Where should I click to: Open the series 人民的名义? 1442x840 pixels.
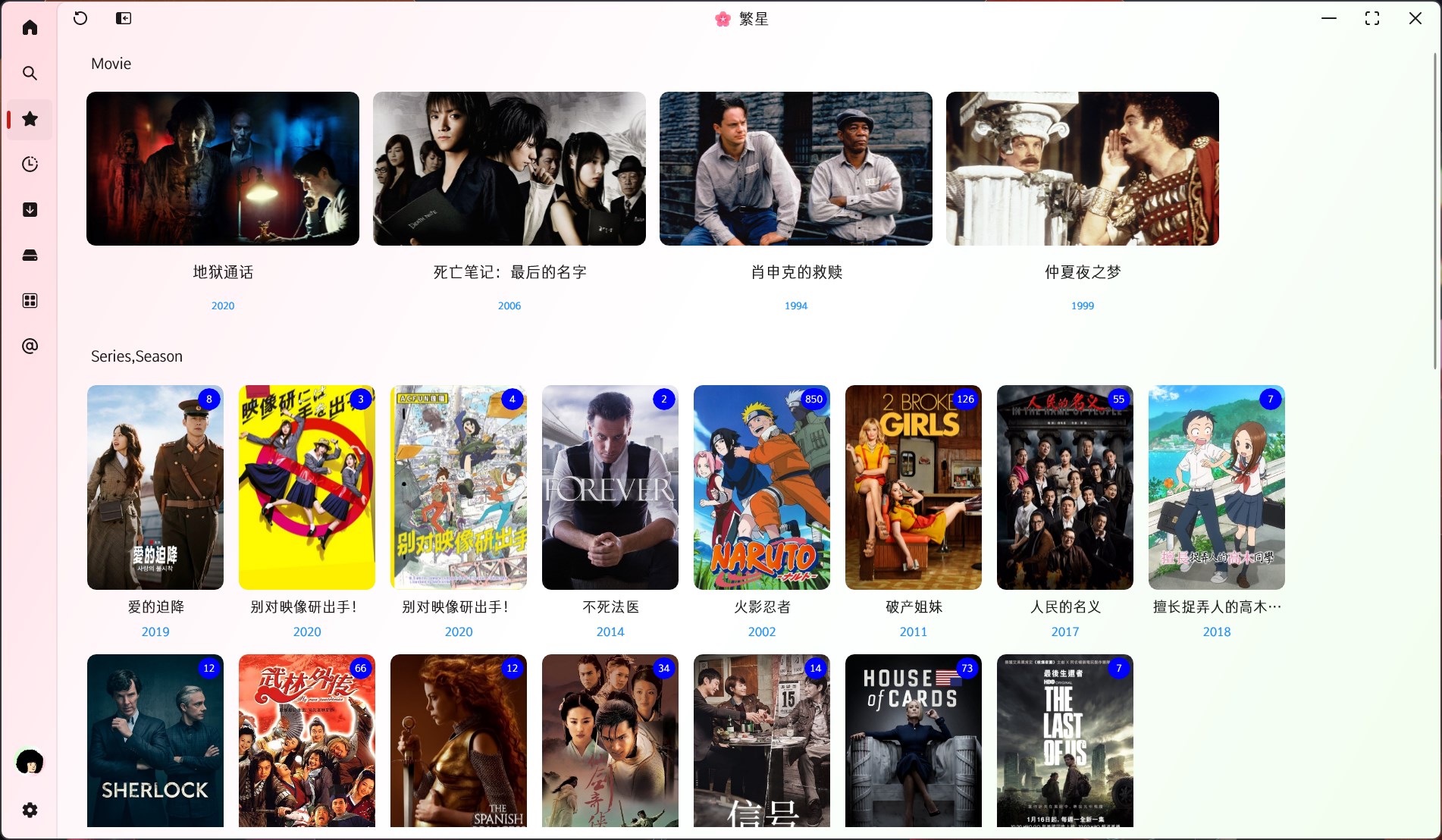(x=1065, y=487)
